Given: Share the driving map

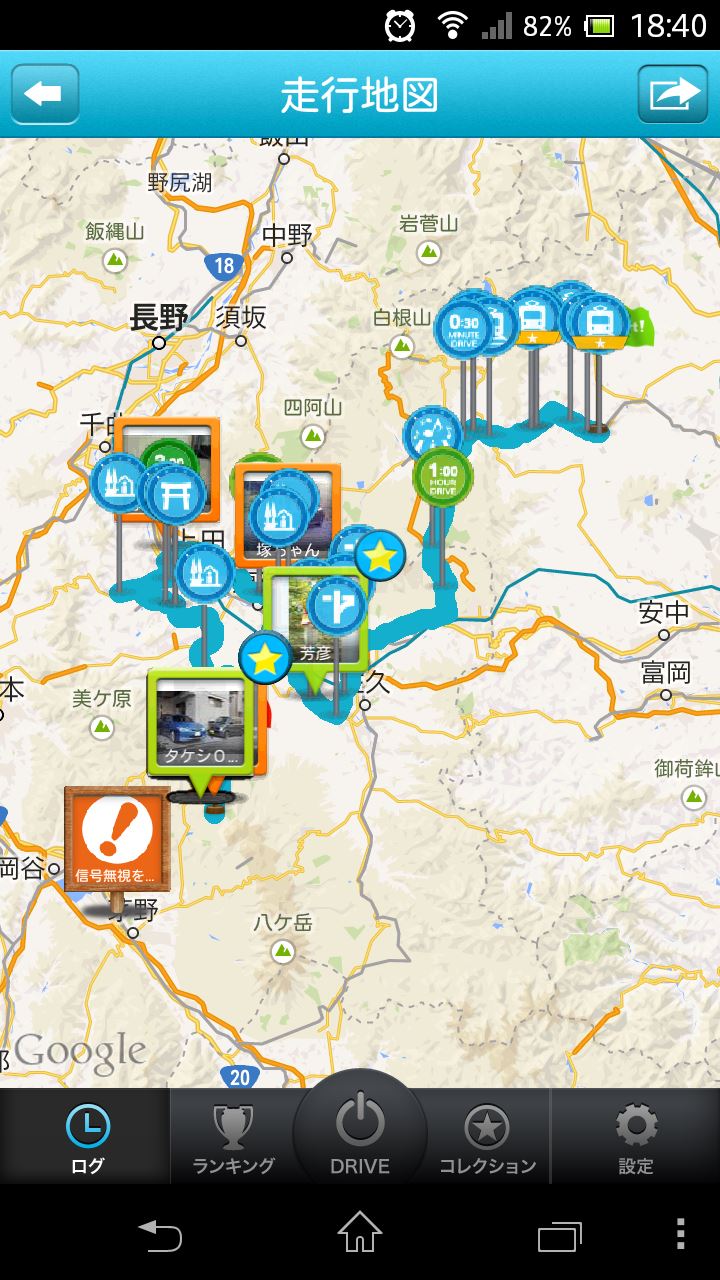Looking at the screenshot, I should coord(673,94).
